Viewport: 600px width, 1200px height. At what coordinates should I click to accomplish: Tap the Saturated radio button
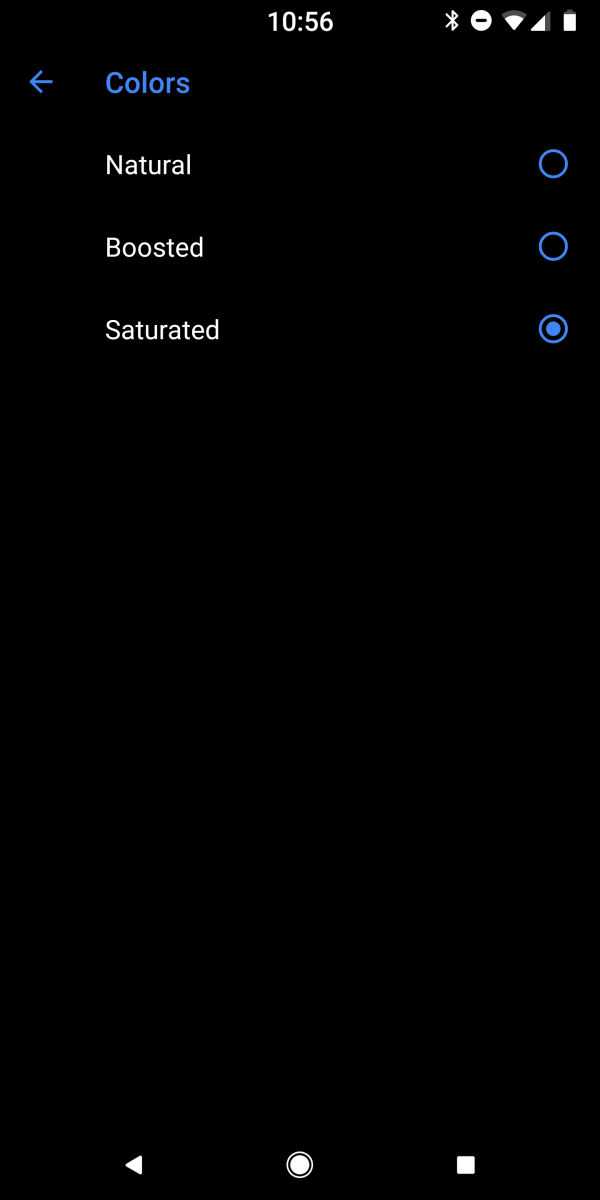(x=553, y=329)
